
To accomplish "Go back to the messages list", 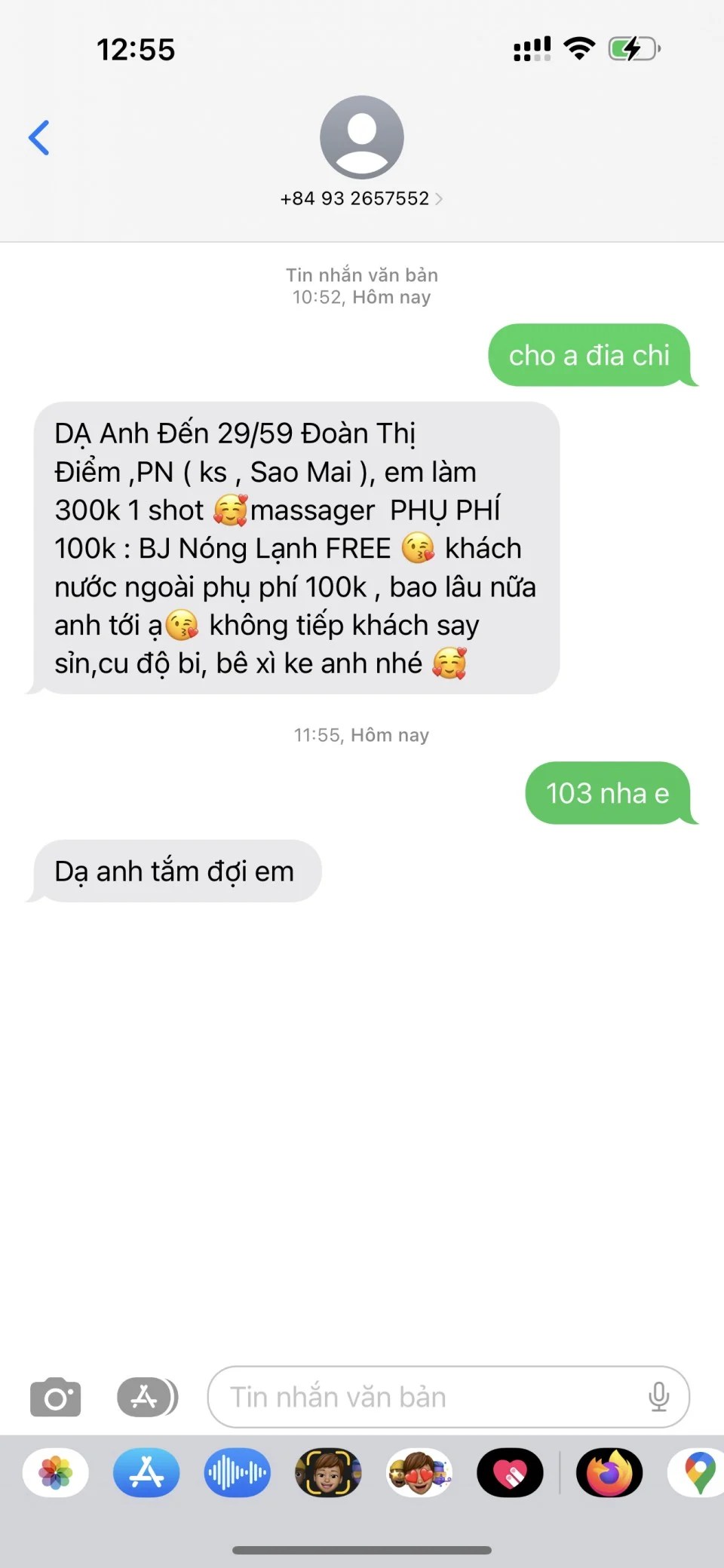I will point(39,138).
